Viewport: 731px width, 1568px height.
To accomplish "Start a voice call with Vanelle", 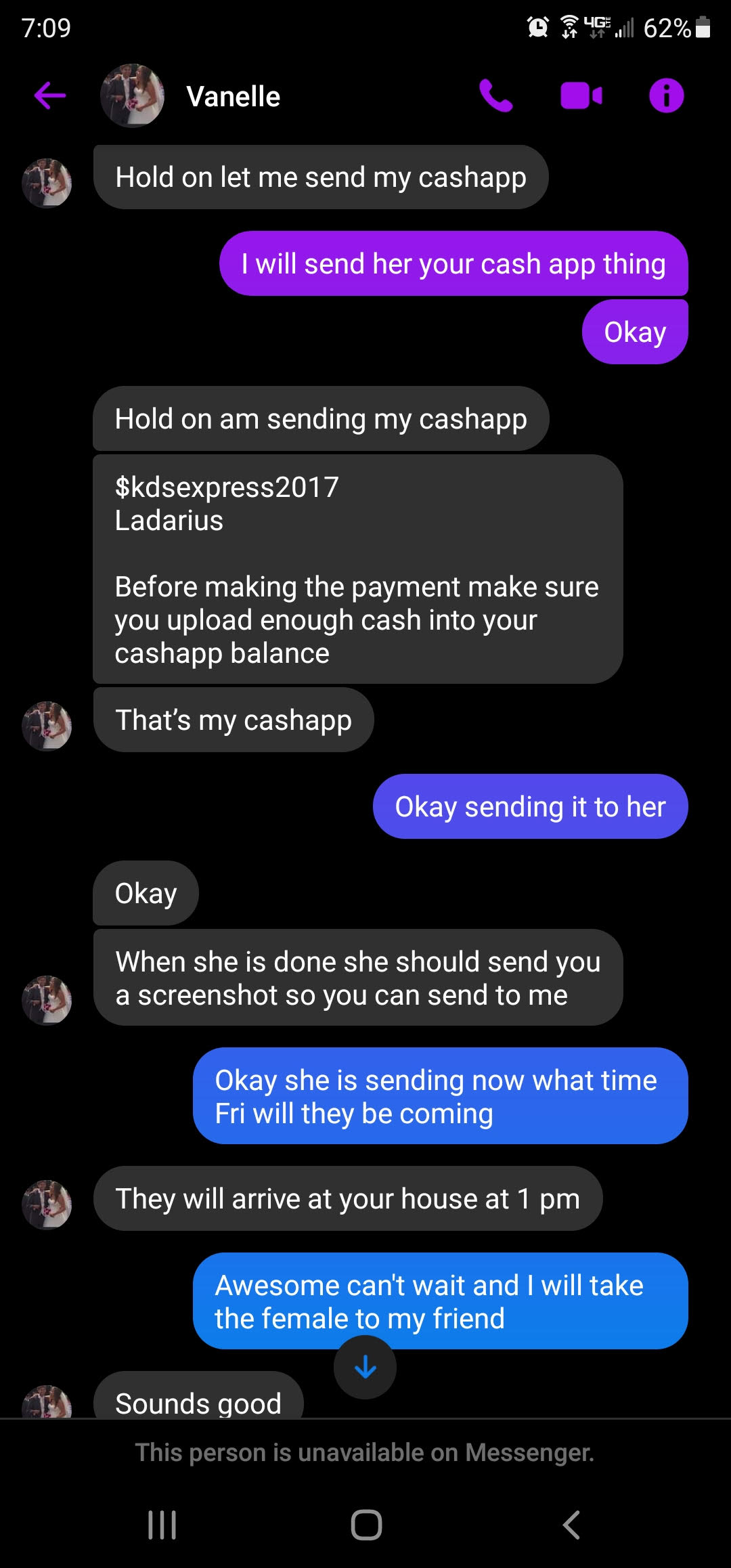I will pyautogui.click(x=496, y=95).
